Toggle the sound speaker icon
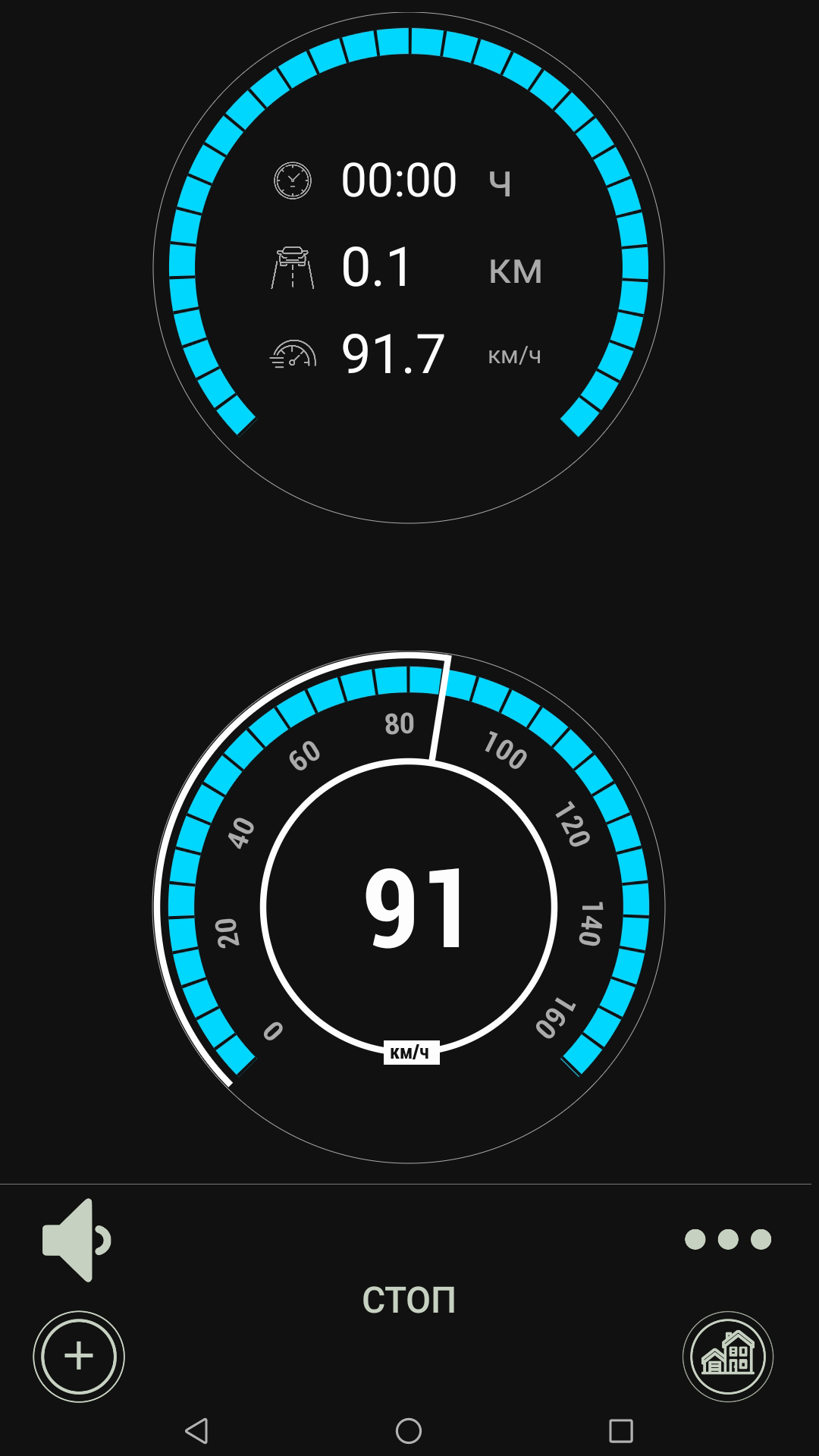This screenshot has height=1456, width=819. (76, 1241)
